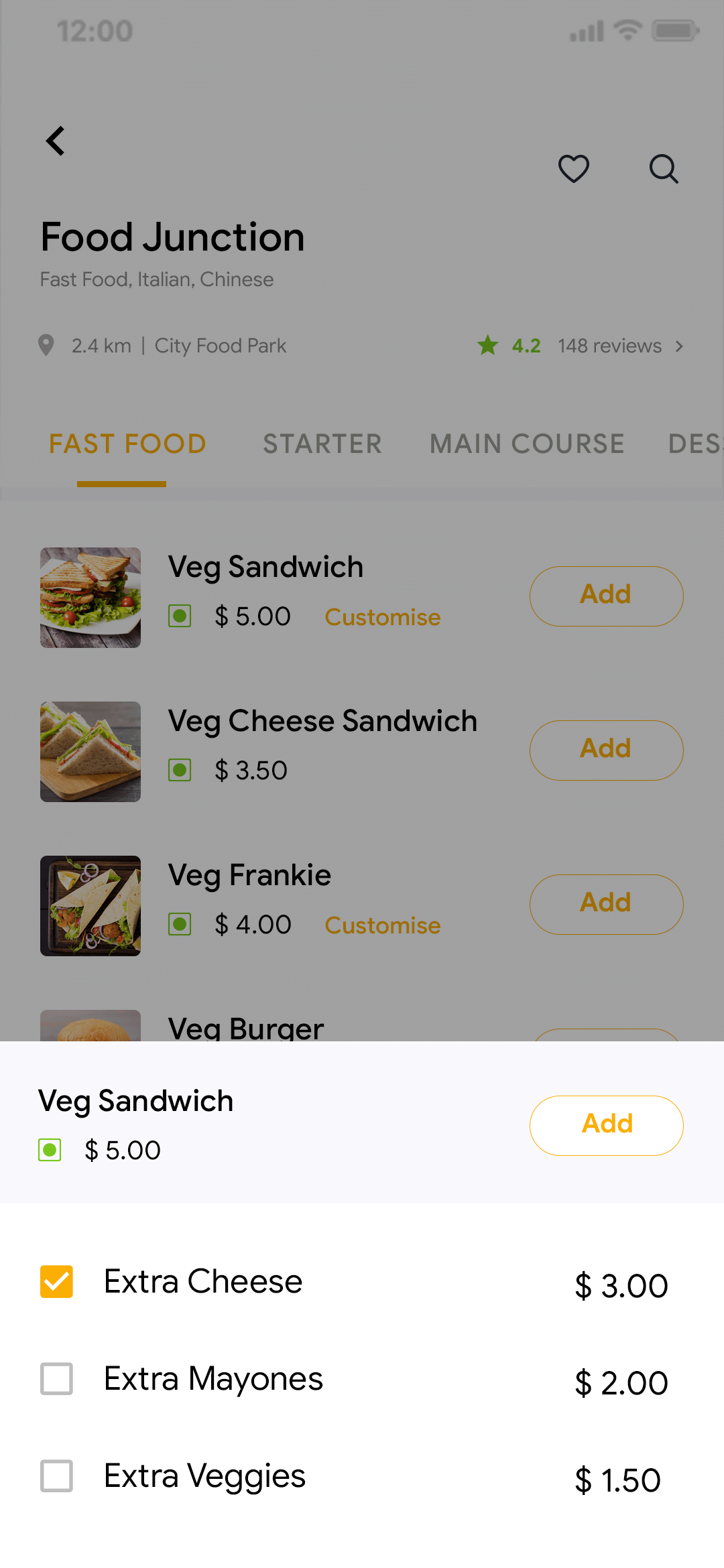The image size is (724, 1568).
Task: Click the veg icon in the bottom sheet
Action: (x=49, y=1150)
